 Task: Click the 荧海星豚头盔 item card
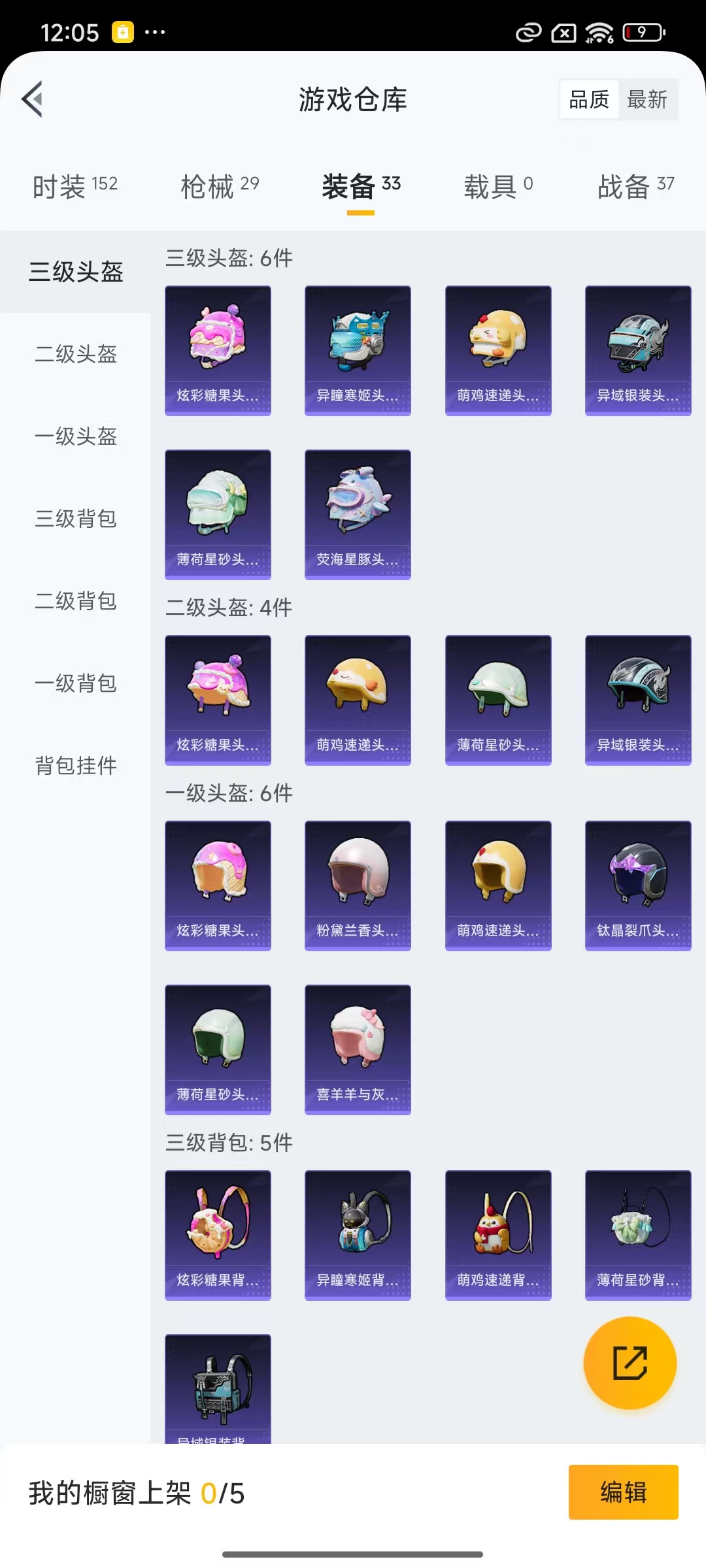click(x=358, y=513)
